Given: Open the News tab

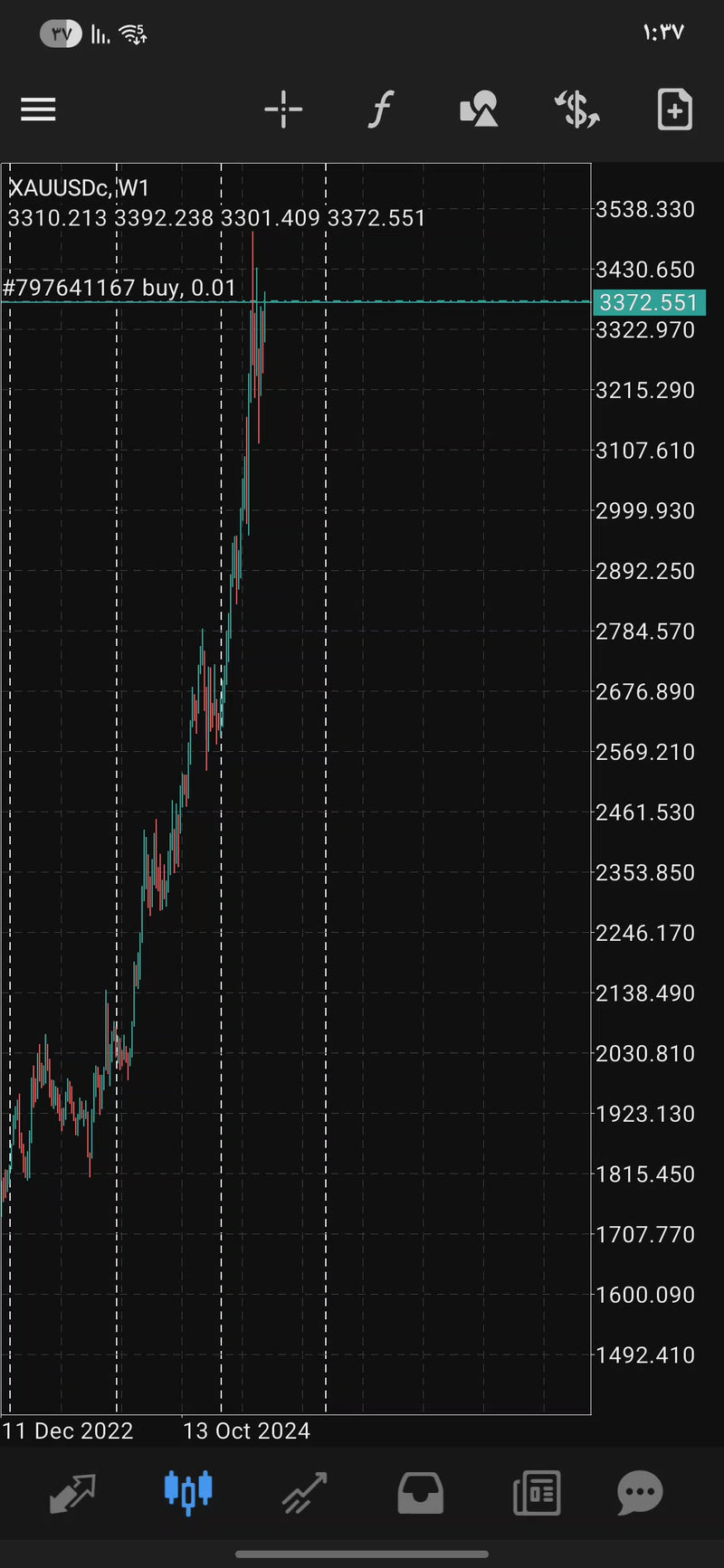Looking at the screenshot, I should (x=537, y=1492).
